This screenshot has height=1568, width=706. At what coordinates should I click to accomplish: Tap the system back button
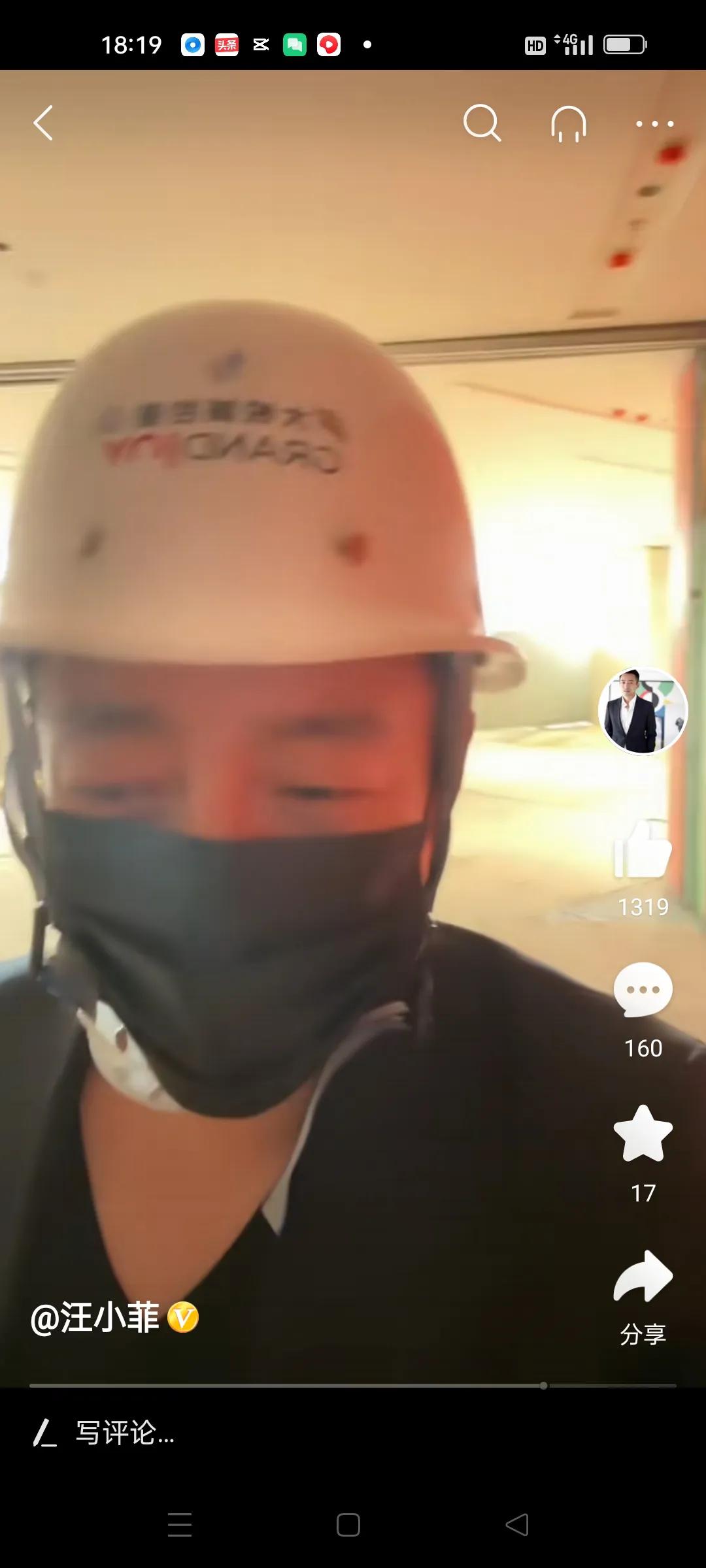click(517, 1525)
